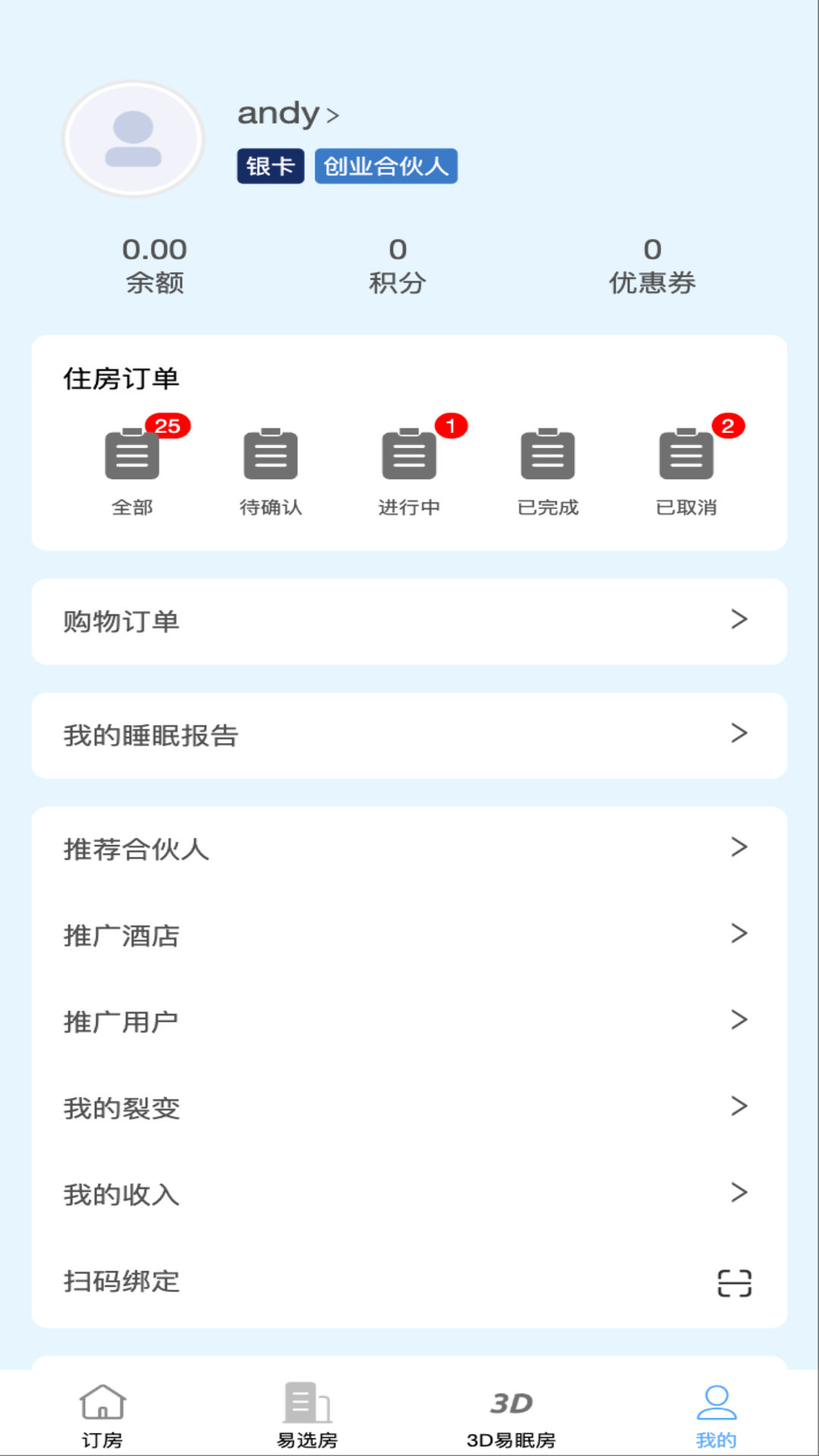Expand 购物订单 section
Viewport: 819px width, 1456px height.
coord(409,621)
